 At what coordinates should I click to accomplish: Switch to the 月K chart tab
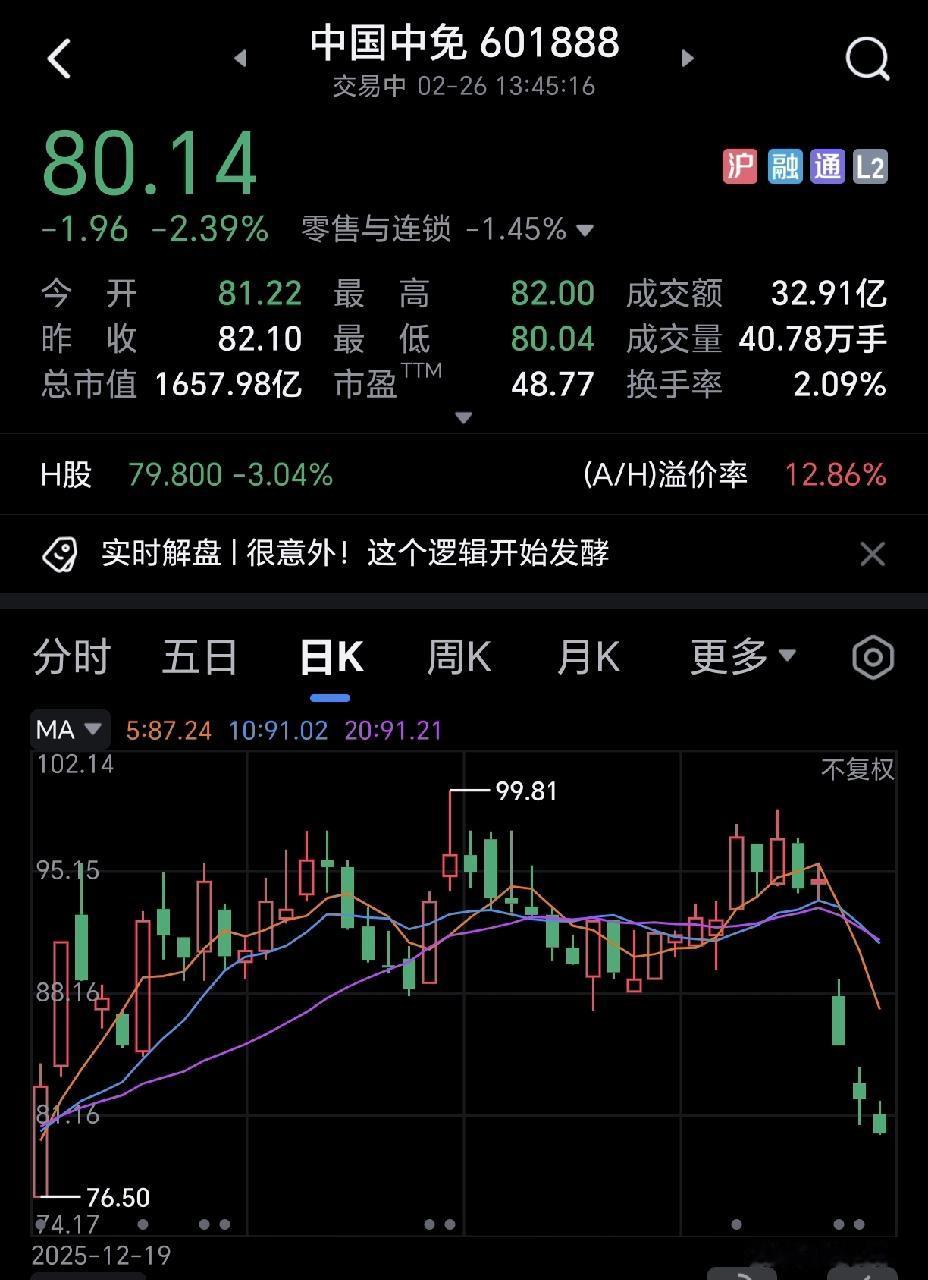(588, 657)
